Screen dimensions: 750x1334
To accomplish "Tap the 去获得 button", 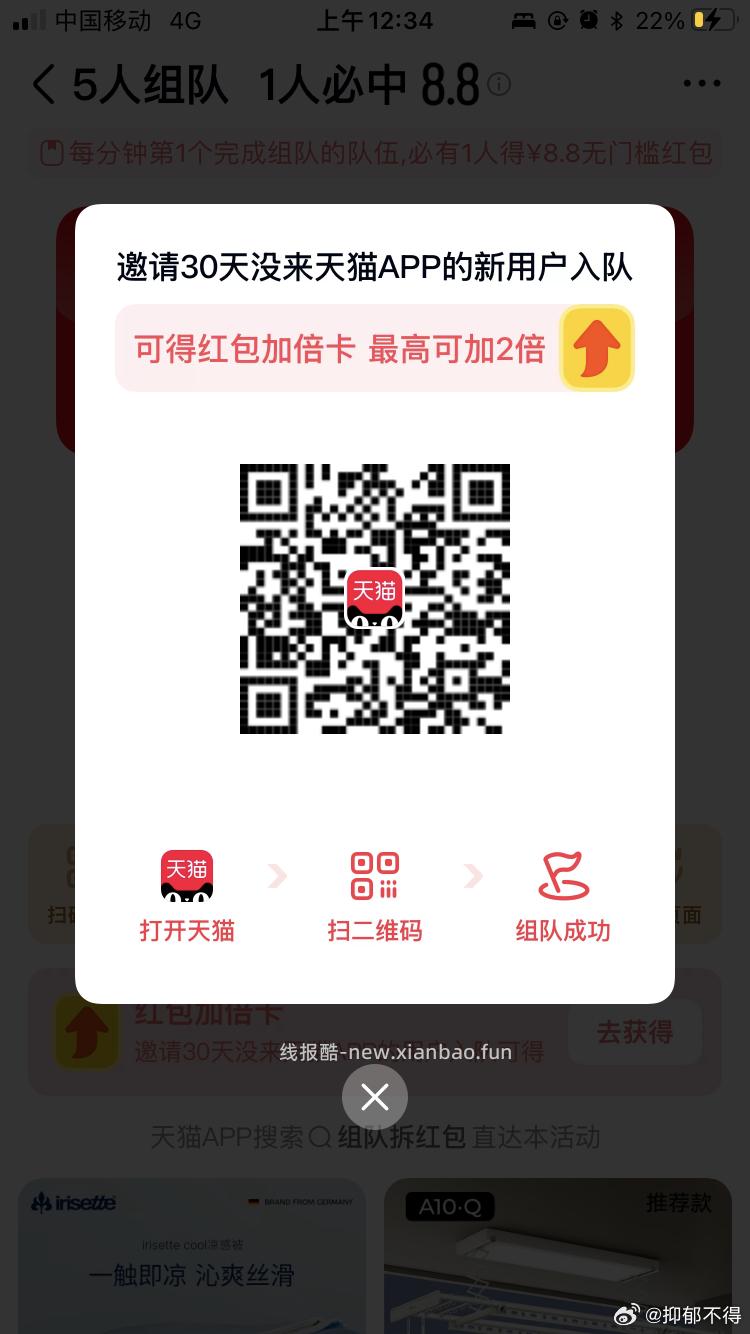I will coord(634,1032).
